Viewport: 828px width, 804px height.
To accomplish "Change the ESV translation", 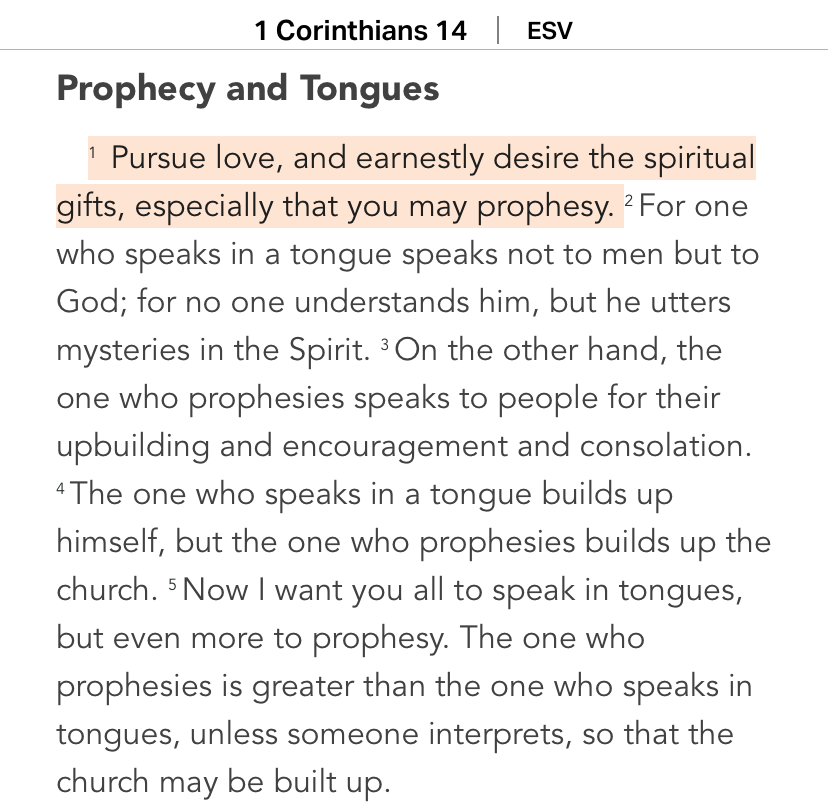I will tap(549, 31).
